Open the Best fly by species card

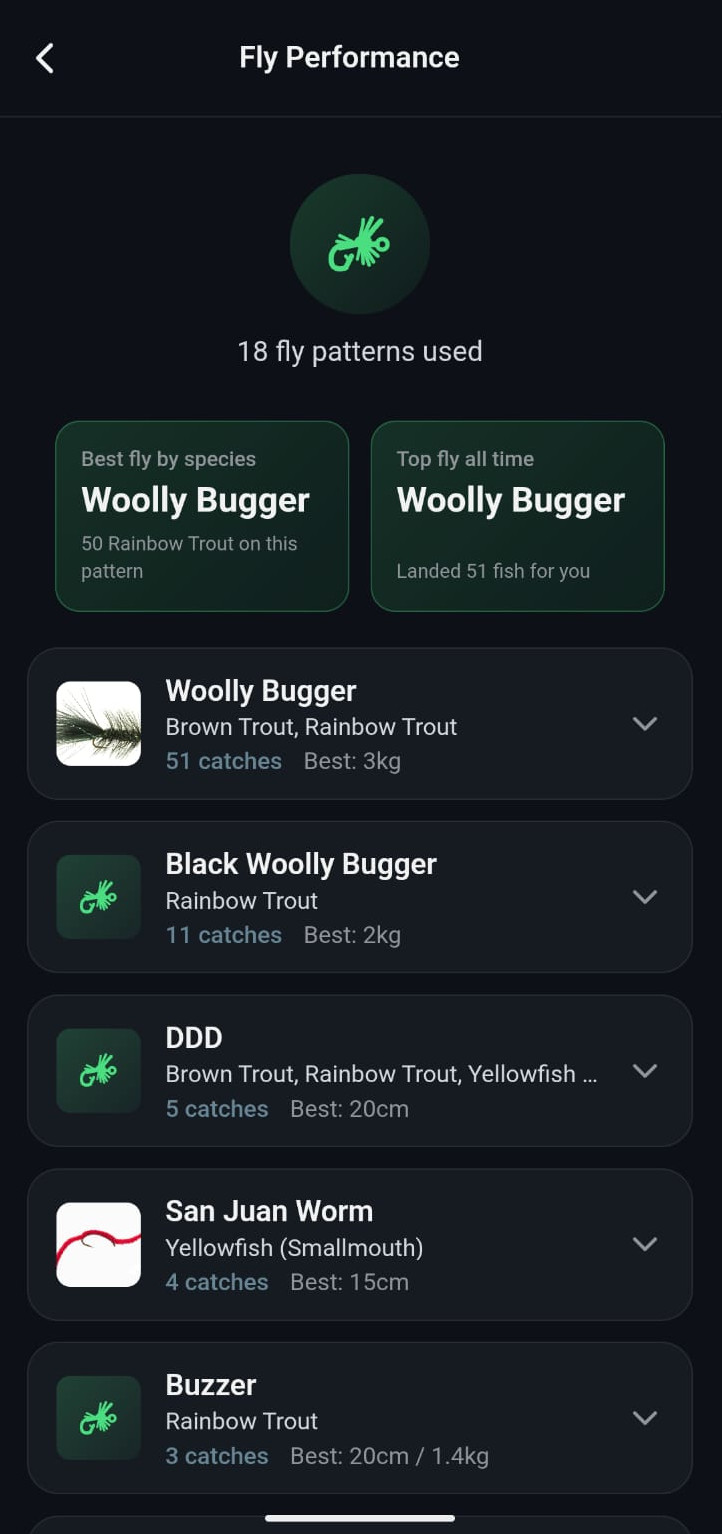pyautogui.click(x=202, y=516)
